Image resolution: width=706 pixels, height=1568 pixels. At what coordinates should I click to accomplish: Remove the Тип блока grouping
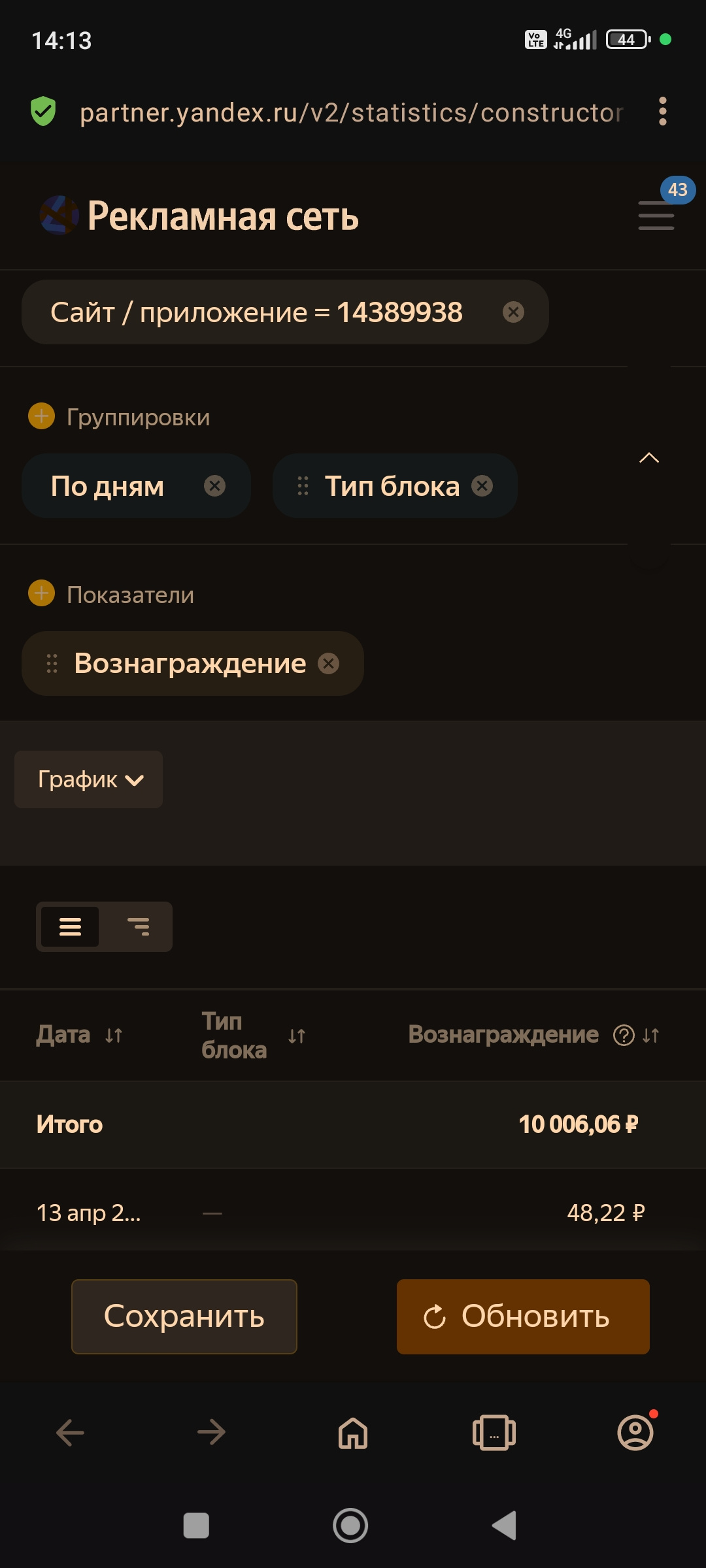(482, 486)
